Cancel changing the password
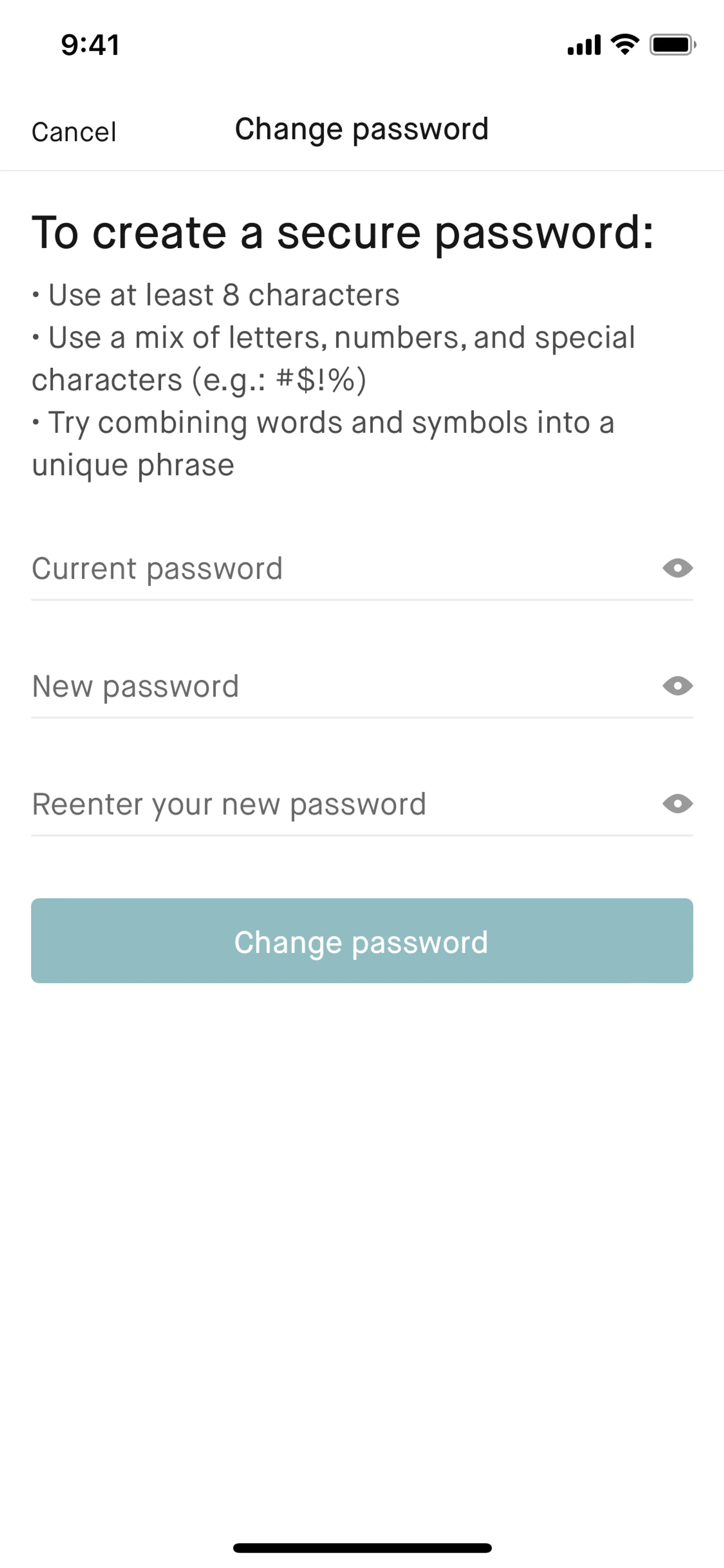Image resolution: width=724 pixels, height=1568 pixels. [74, 132]
